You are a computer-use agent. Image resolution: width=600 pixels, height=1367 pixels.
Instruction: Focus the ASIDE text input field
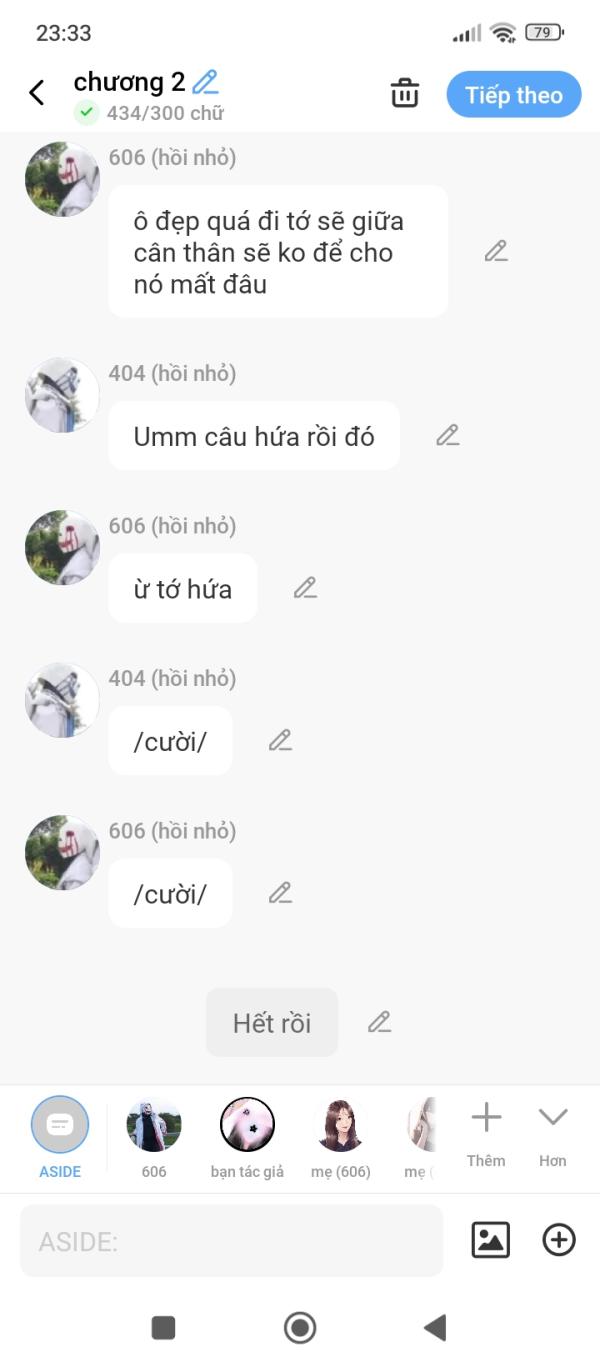231,1241
